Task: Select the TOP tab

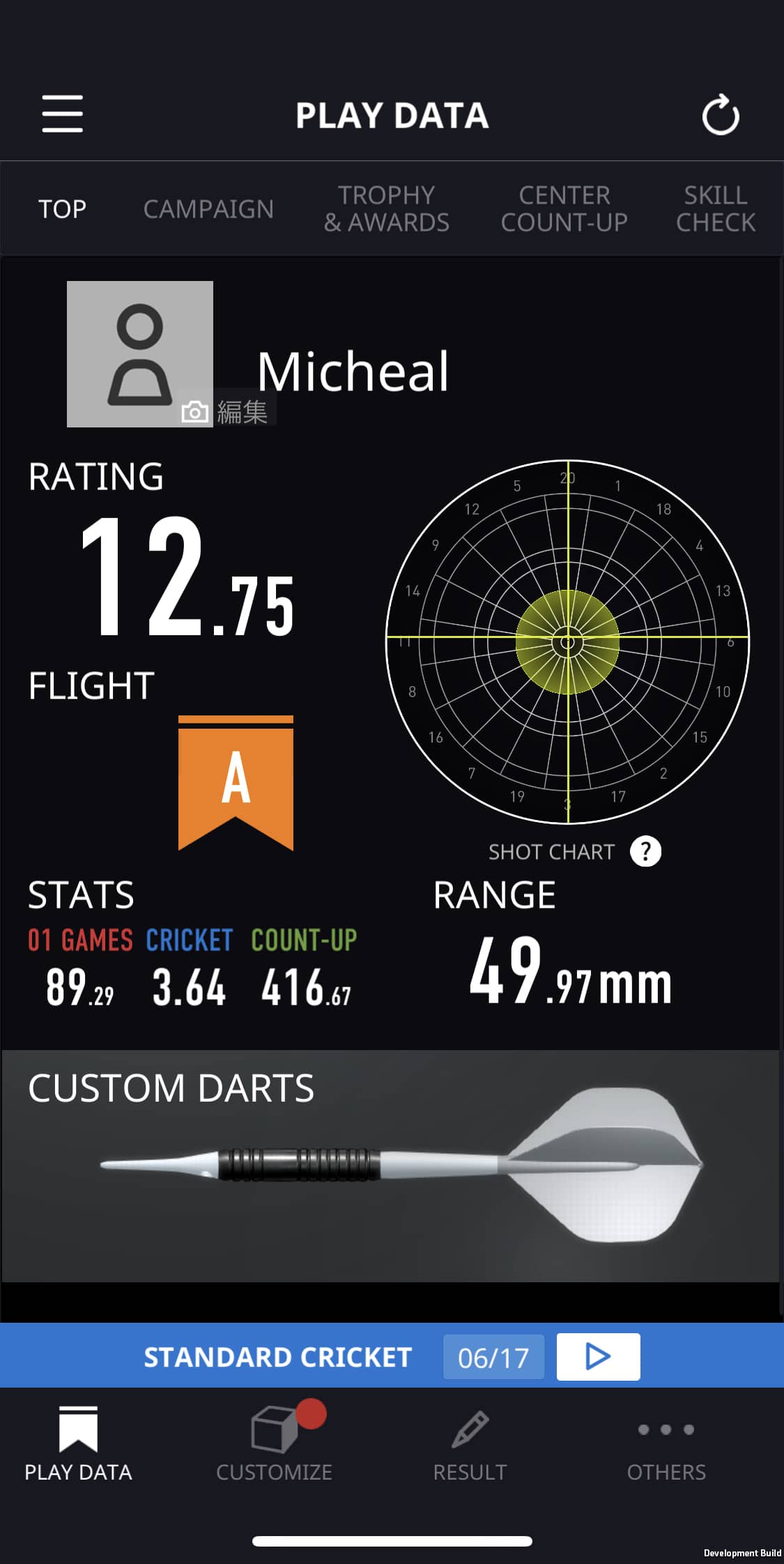Action: tap(62, 208)
